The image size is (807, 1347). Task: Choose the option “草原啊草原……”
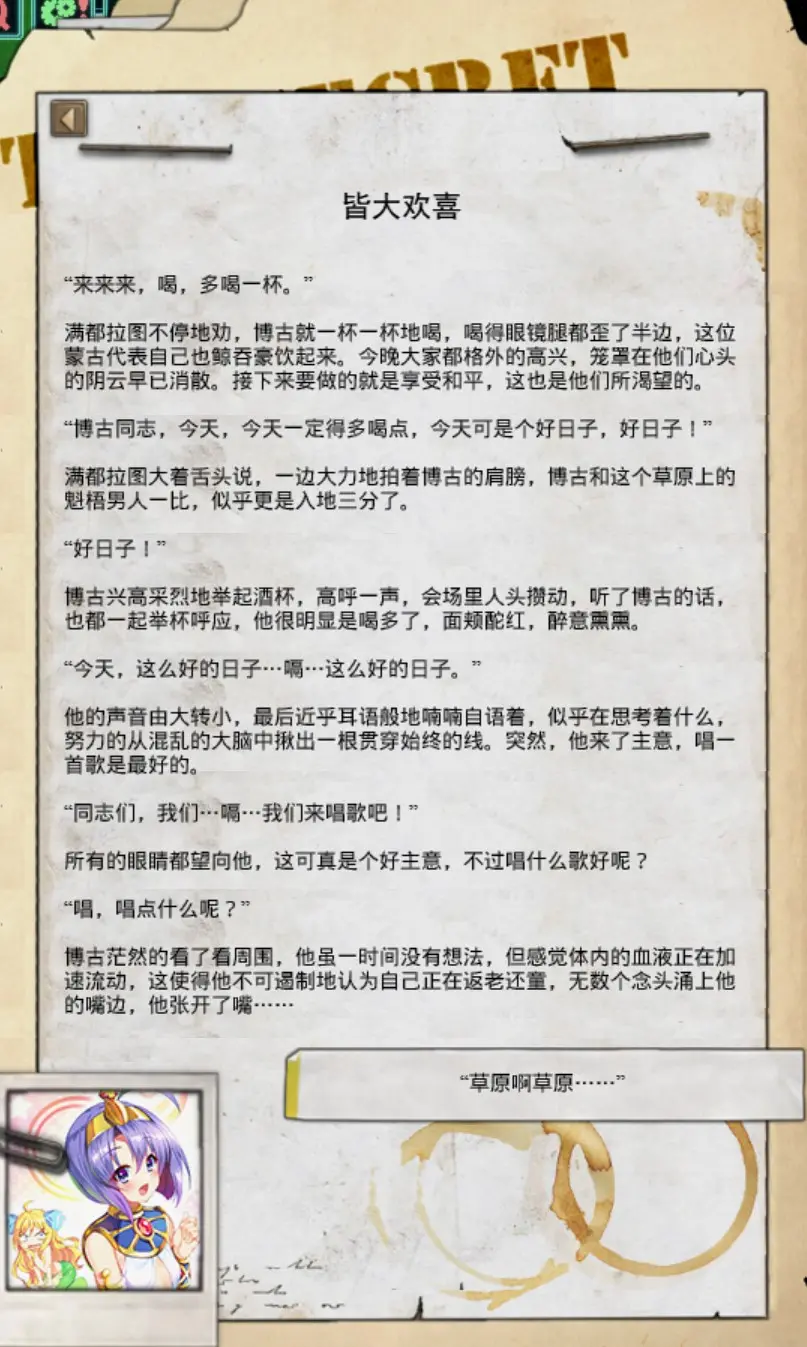(x=543, y=1084)
